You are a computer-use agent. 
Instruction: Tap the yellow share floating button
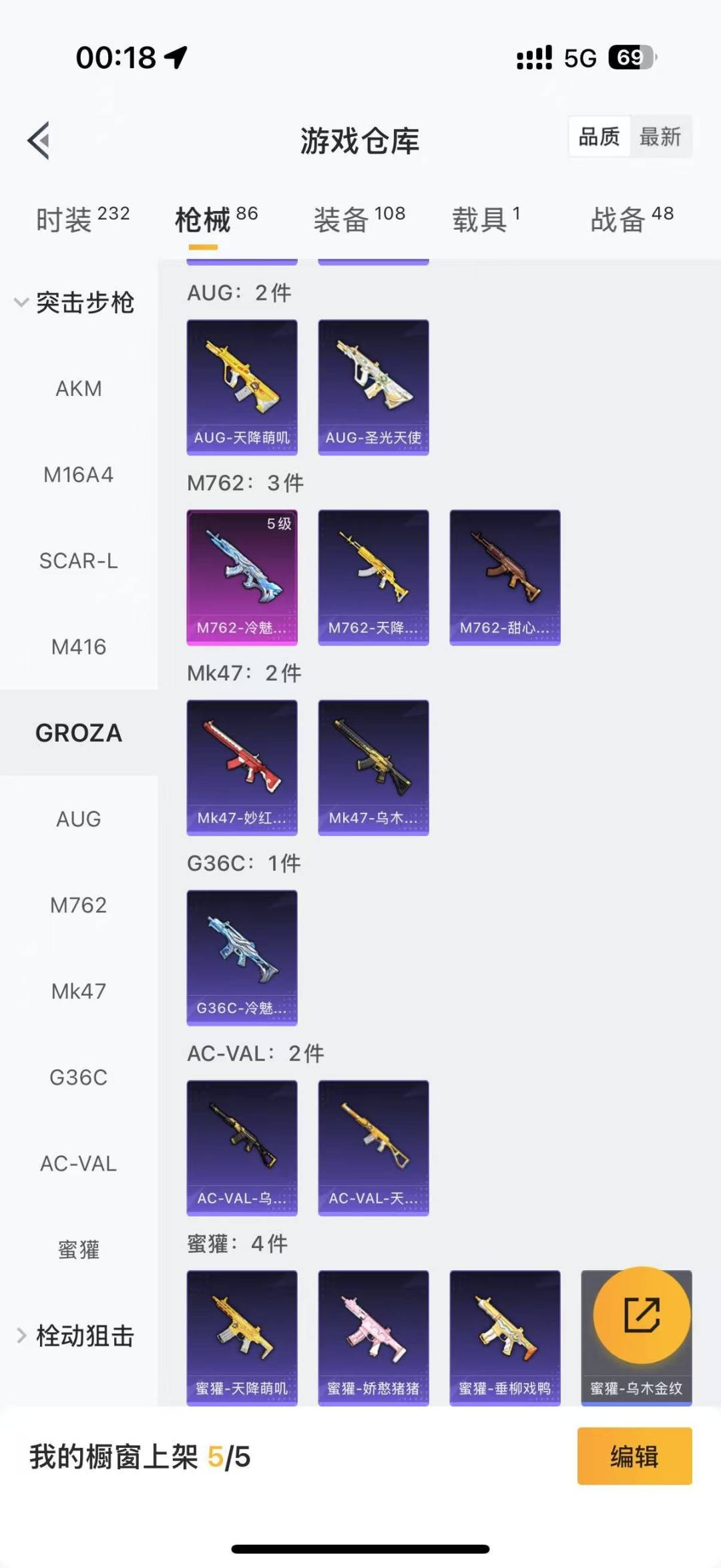(642, 1315)
